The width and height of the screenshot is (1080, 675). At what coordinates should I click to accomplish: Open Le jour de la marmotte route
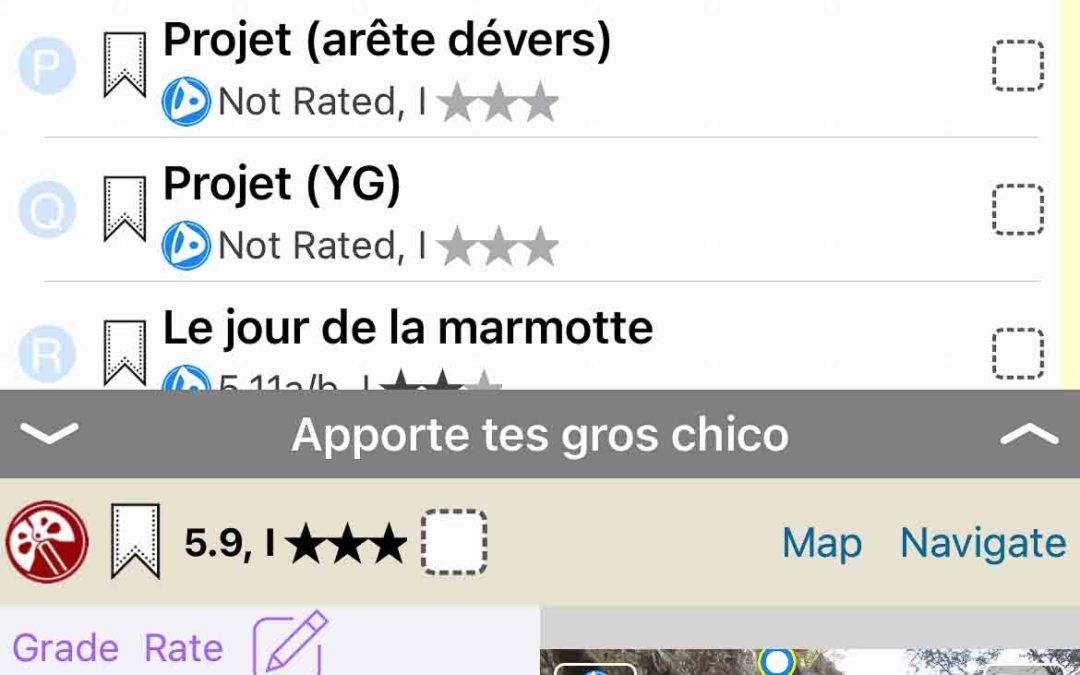pyautogui.click(x=407, y=328)
